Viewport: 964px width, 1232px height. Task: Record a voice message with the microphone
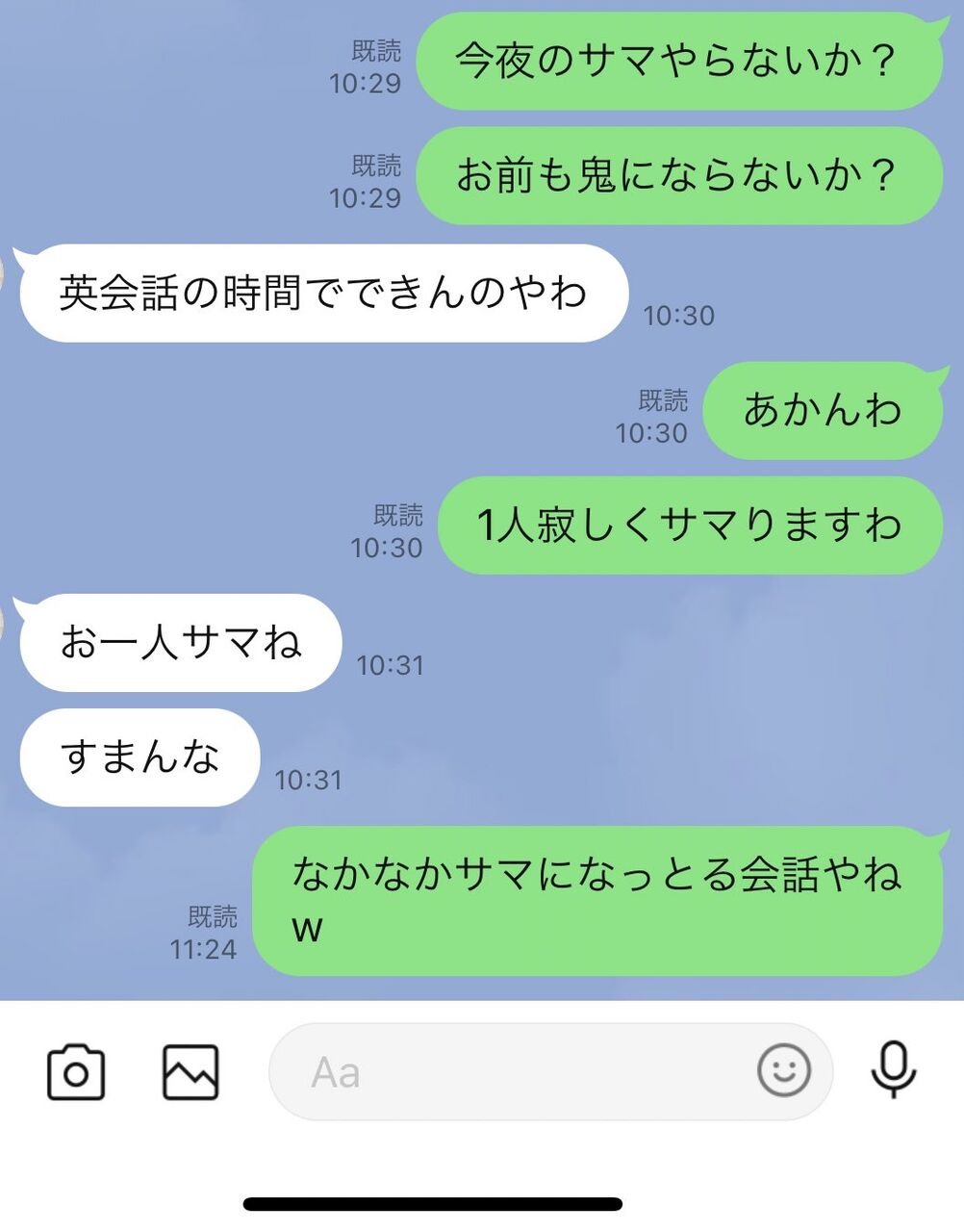(x=893, y=1070)
